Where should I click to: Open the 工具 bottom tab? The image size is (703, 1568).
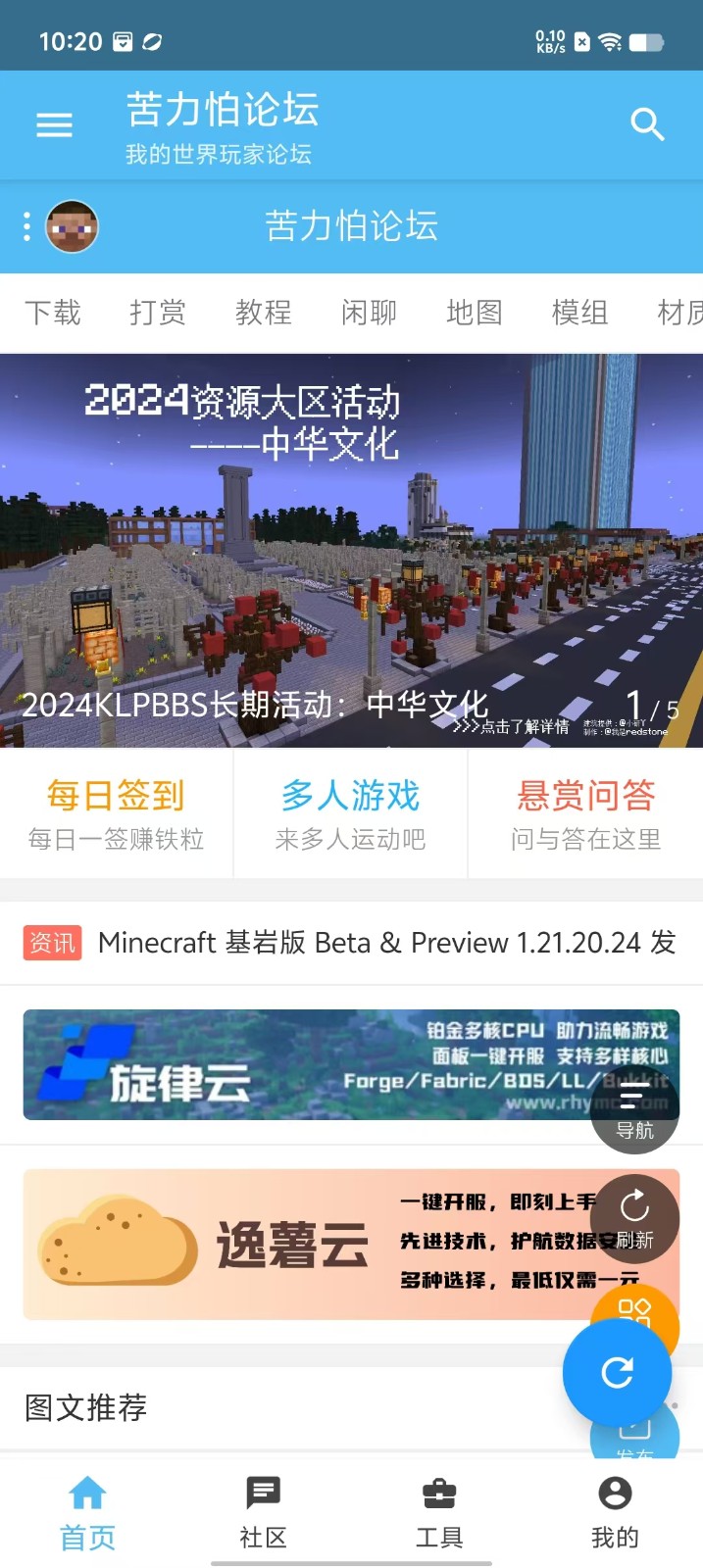[x=438, y=1512]
